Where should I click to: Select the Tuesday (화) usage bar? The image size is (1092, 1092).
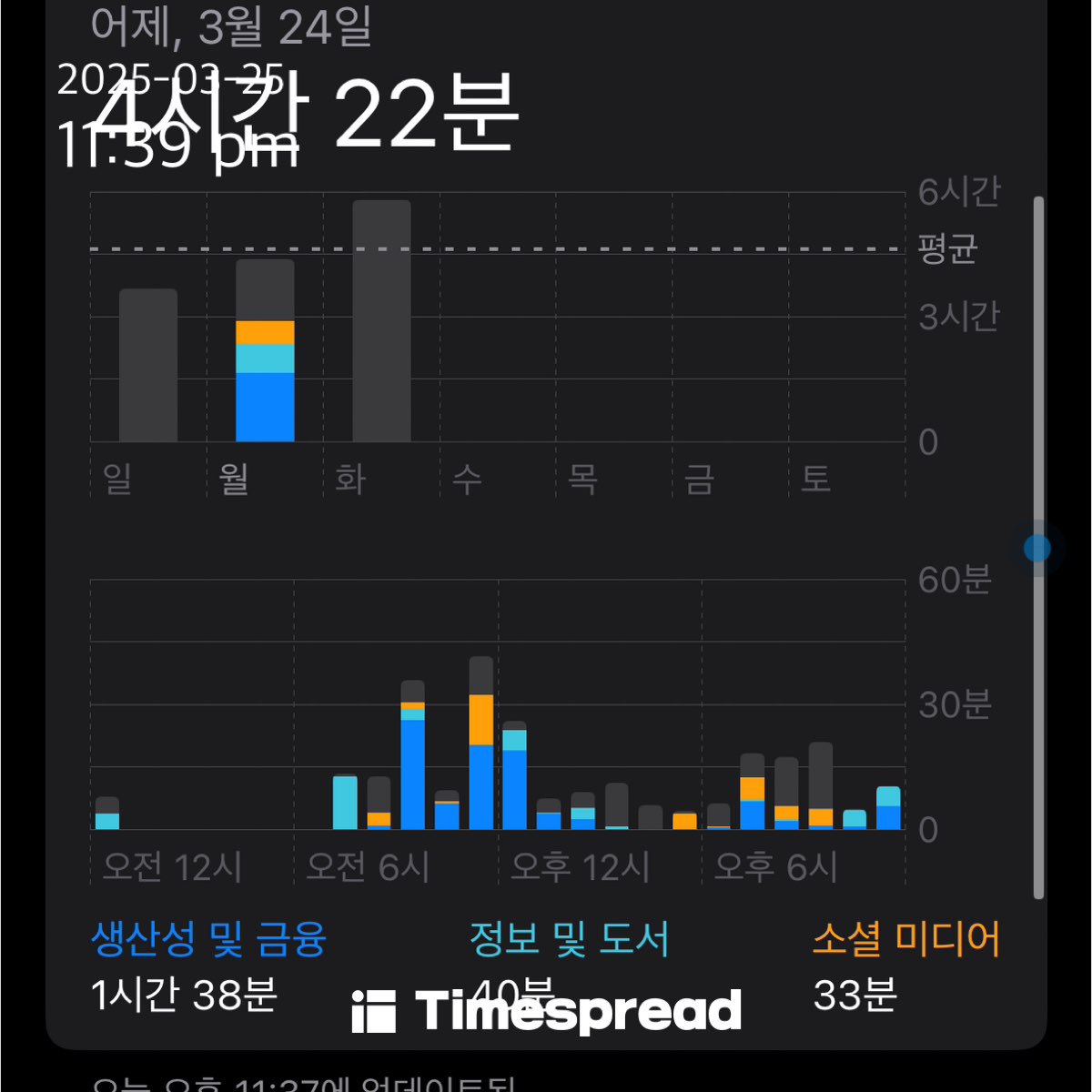(x=381, y=321)
